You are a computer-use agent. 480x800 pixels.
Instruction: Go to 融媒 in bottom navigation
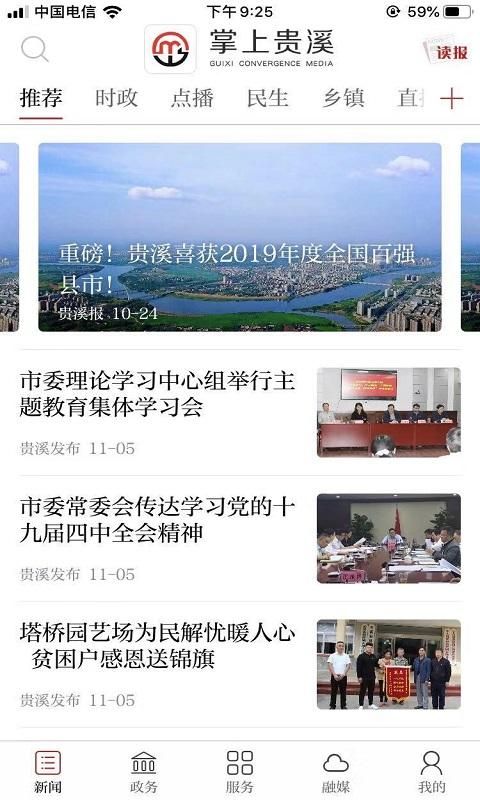pyautogui.click(x=336, y=772)
